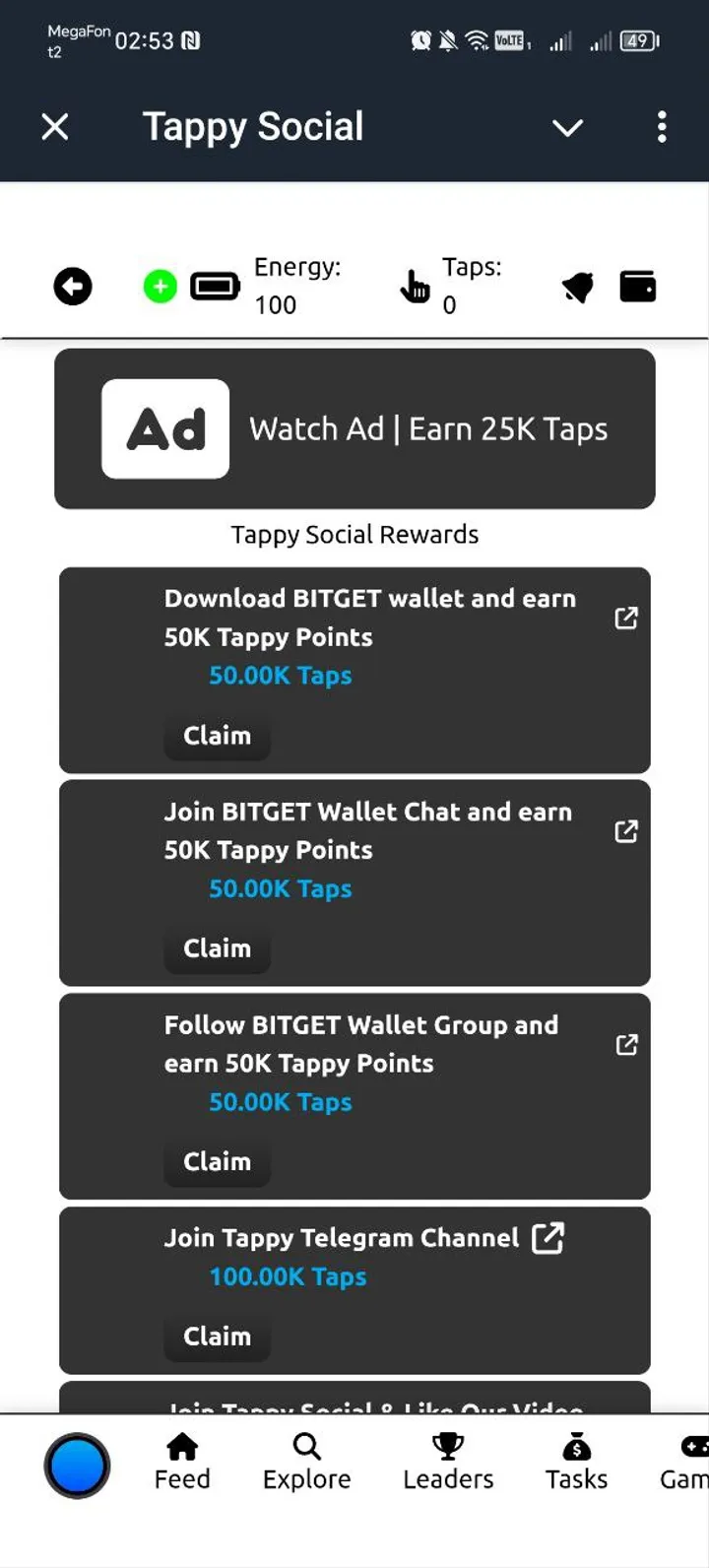Screen dimensions: 709x1568
Task: Open the Ad banner to watch an ad
Action: pyautogui.click(x=354, y=428)
